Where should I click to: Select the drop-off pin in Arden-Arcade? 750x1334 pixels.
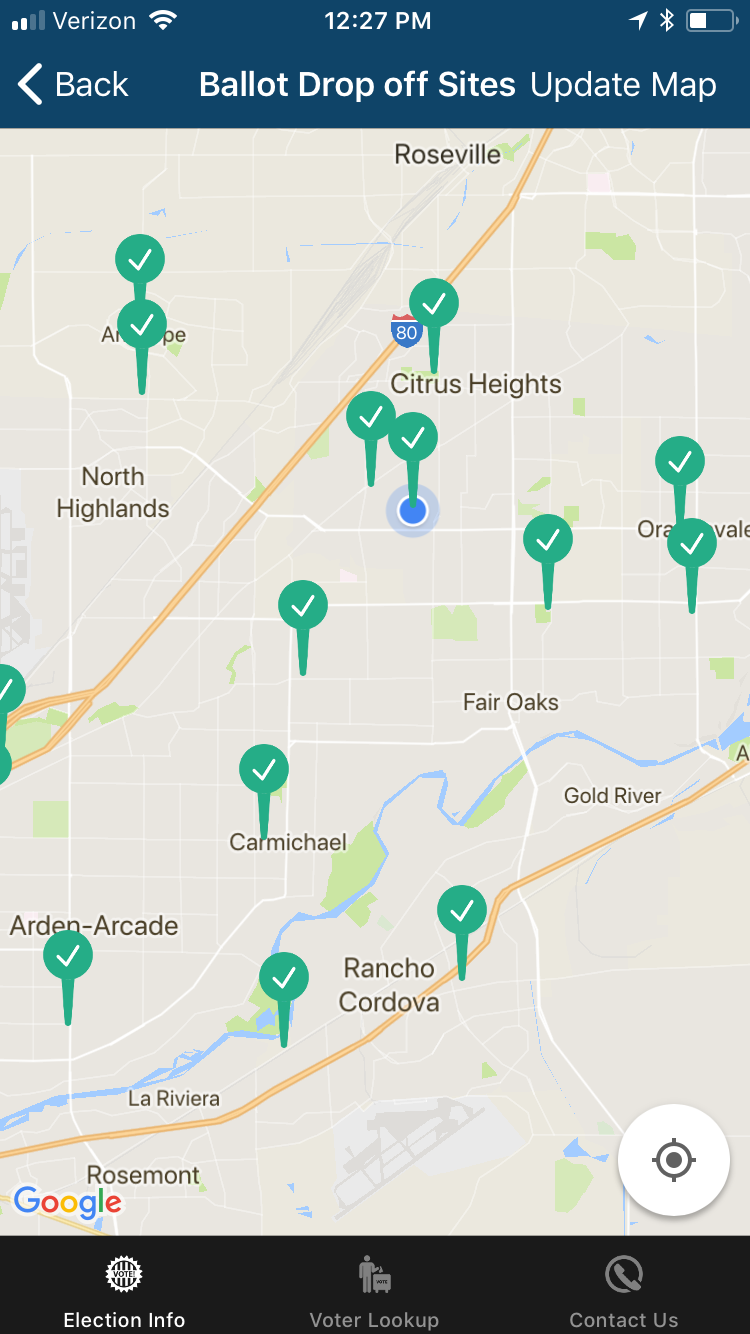[68, 977]
